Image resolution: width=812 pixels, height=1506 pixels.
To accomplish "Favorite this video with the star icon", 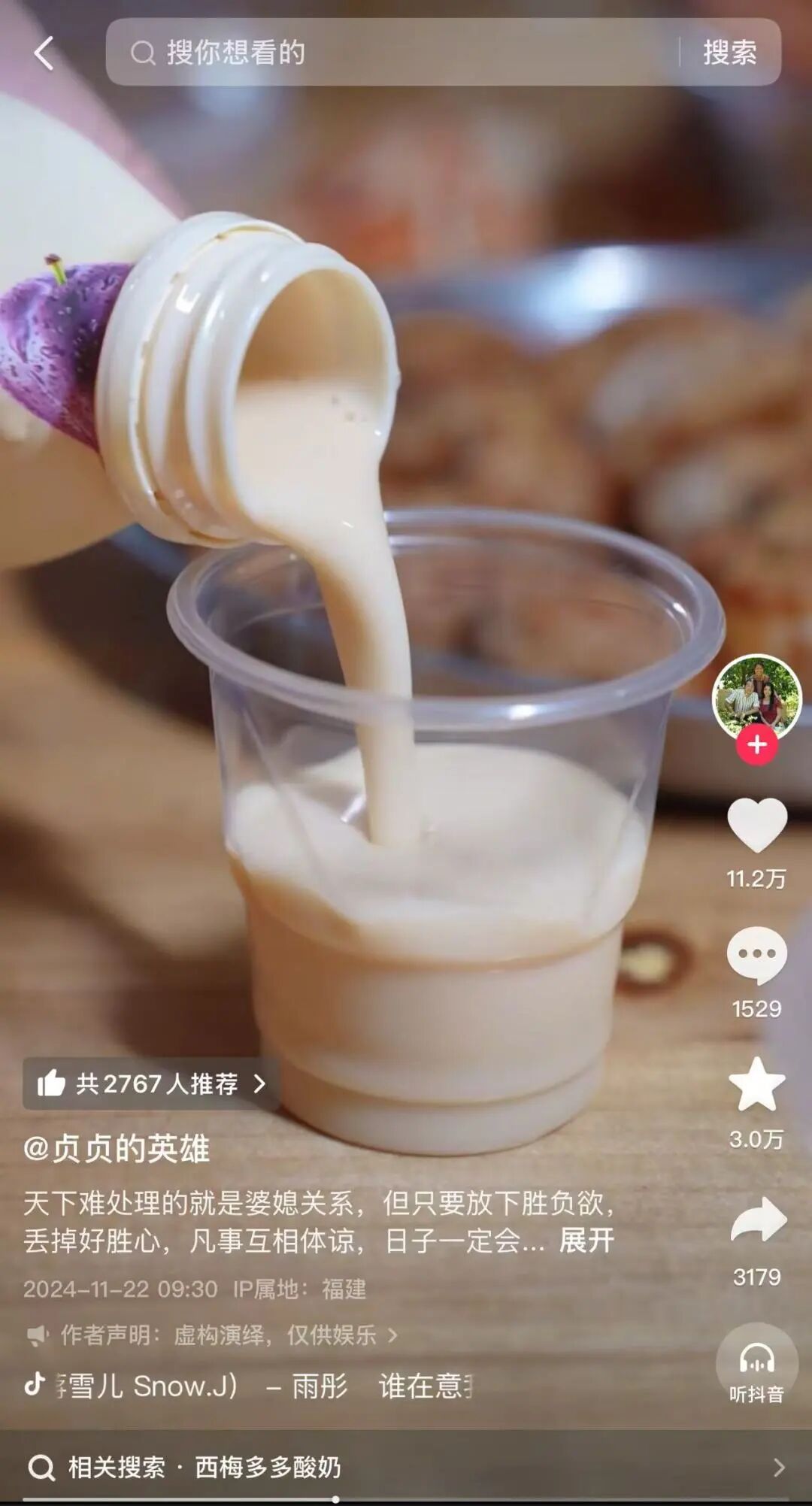I will click(756, 1084).
